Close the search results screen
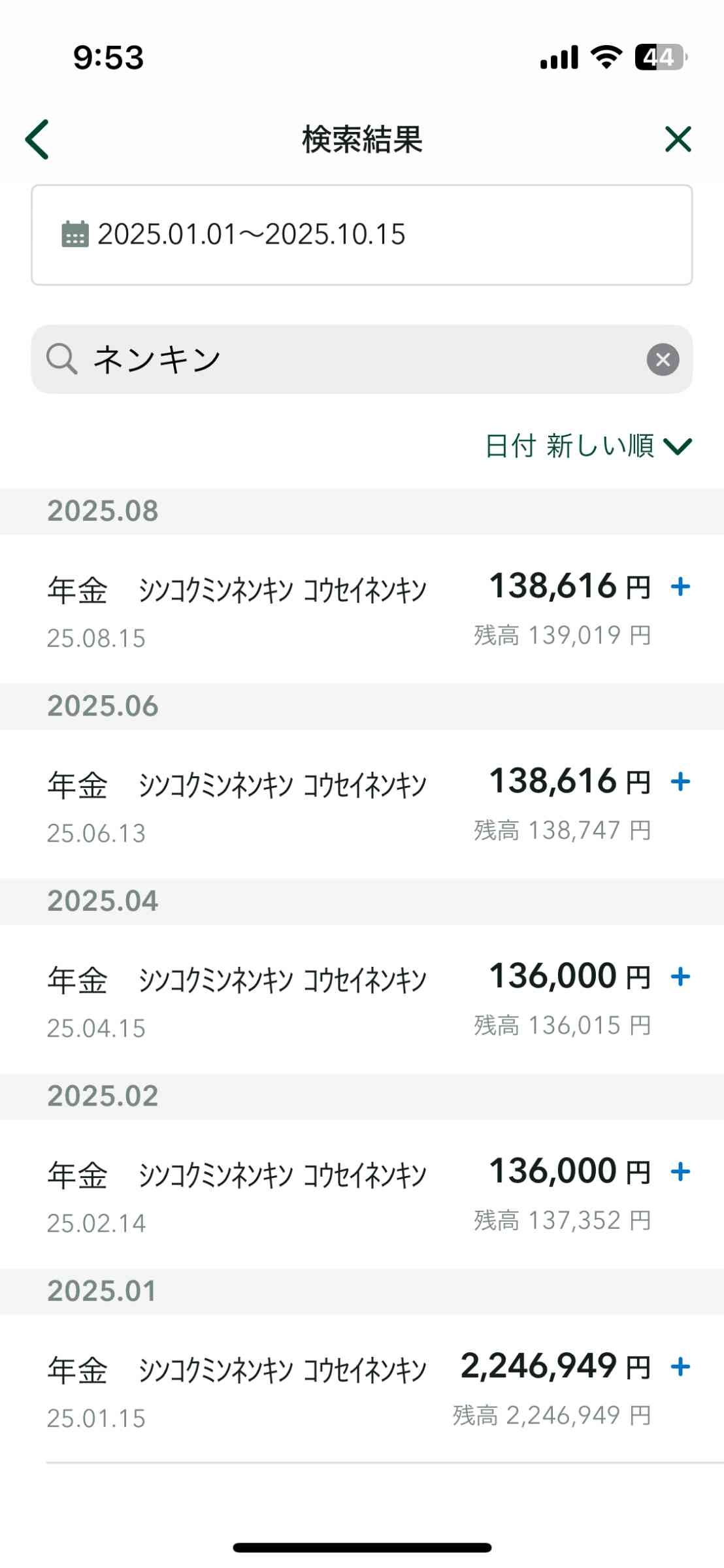Screen dimensions: 724x1568 [x=678, y=139]
